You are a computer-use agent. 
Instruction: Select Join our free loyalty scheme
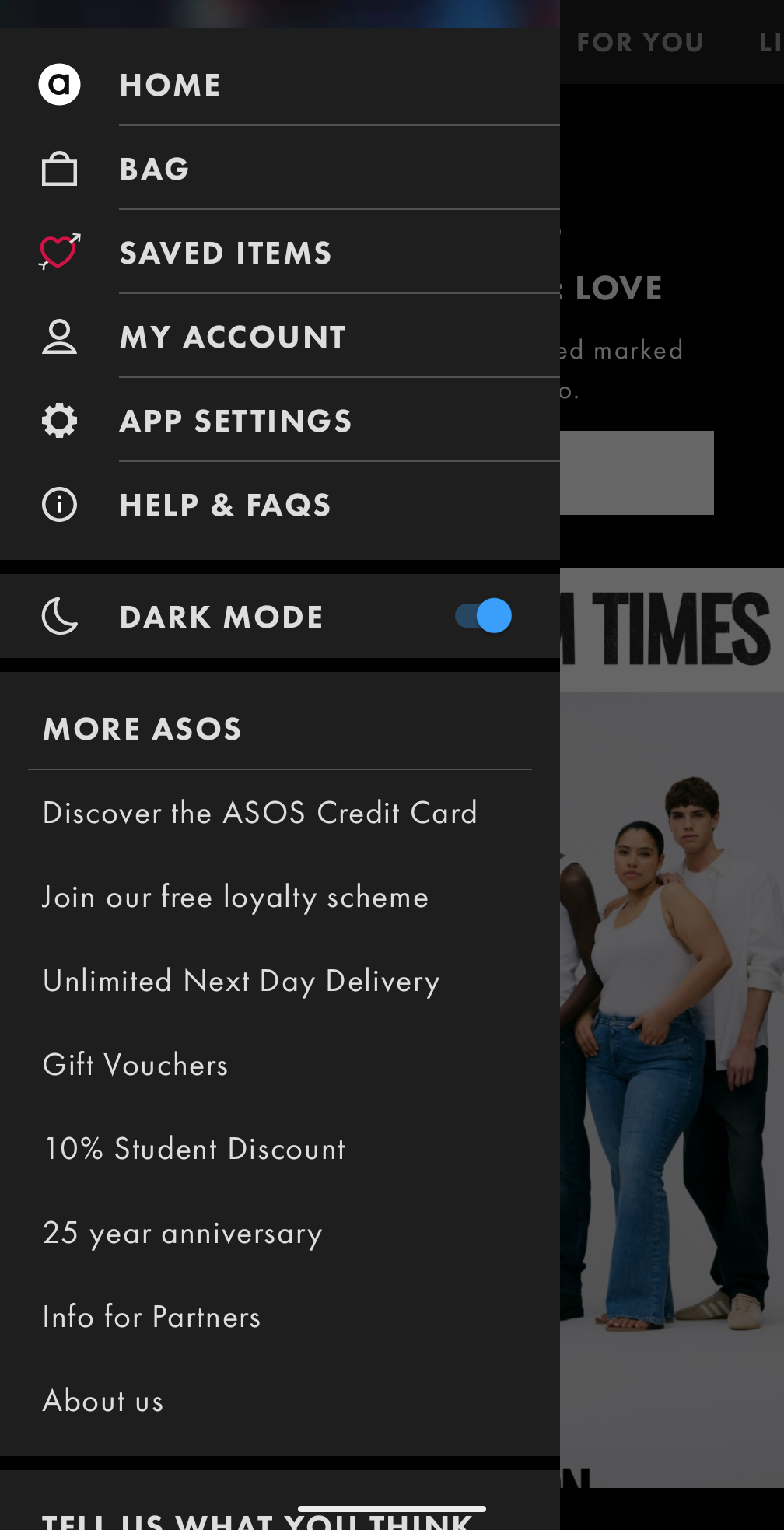click(236, 897)
